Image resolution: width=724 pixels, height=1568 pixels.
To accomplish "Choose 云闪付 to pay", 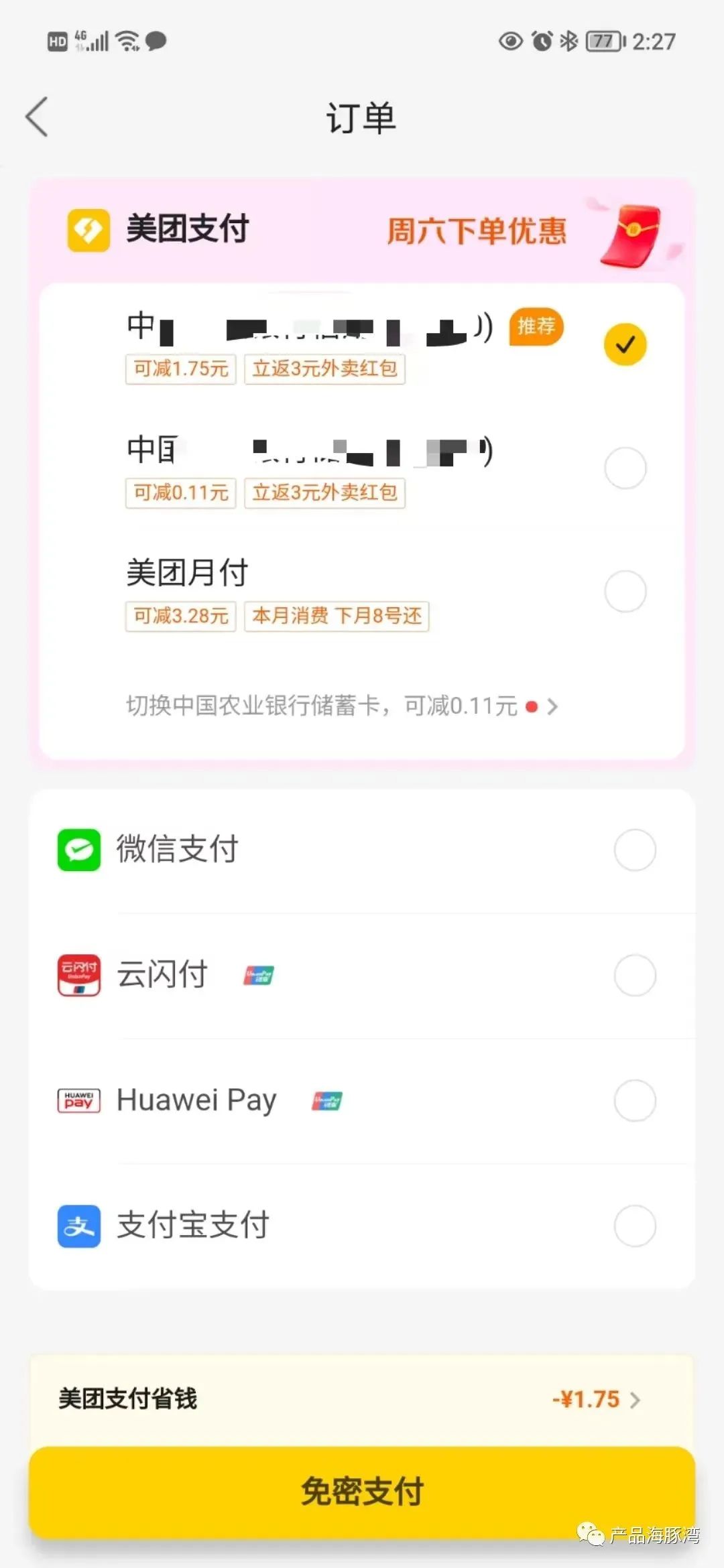I will [634, 975].
